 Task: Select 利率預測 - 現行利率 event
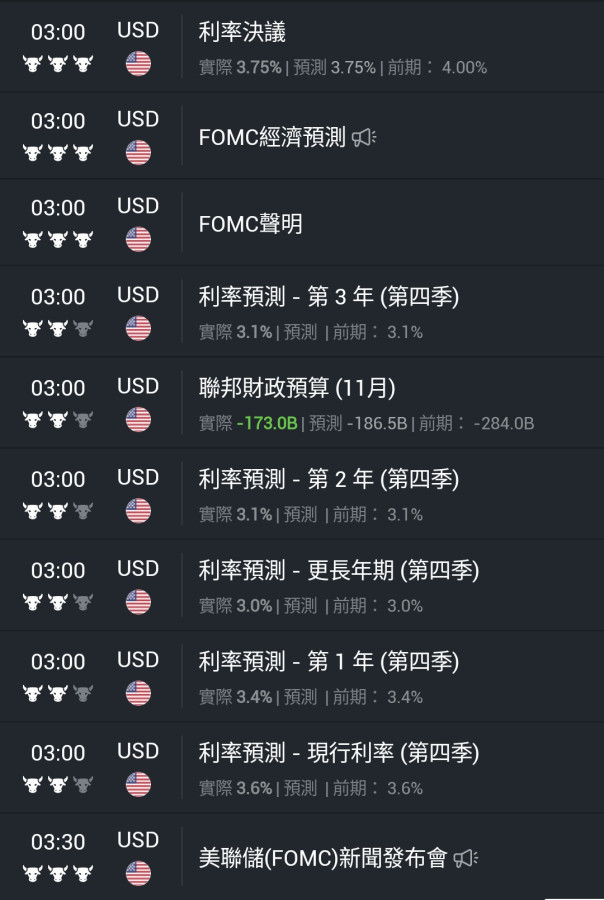[339, 752]
